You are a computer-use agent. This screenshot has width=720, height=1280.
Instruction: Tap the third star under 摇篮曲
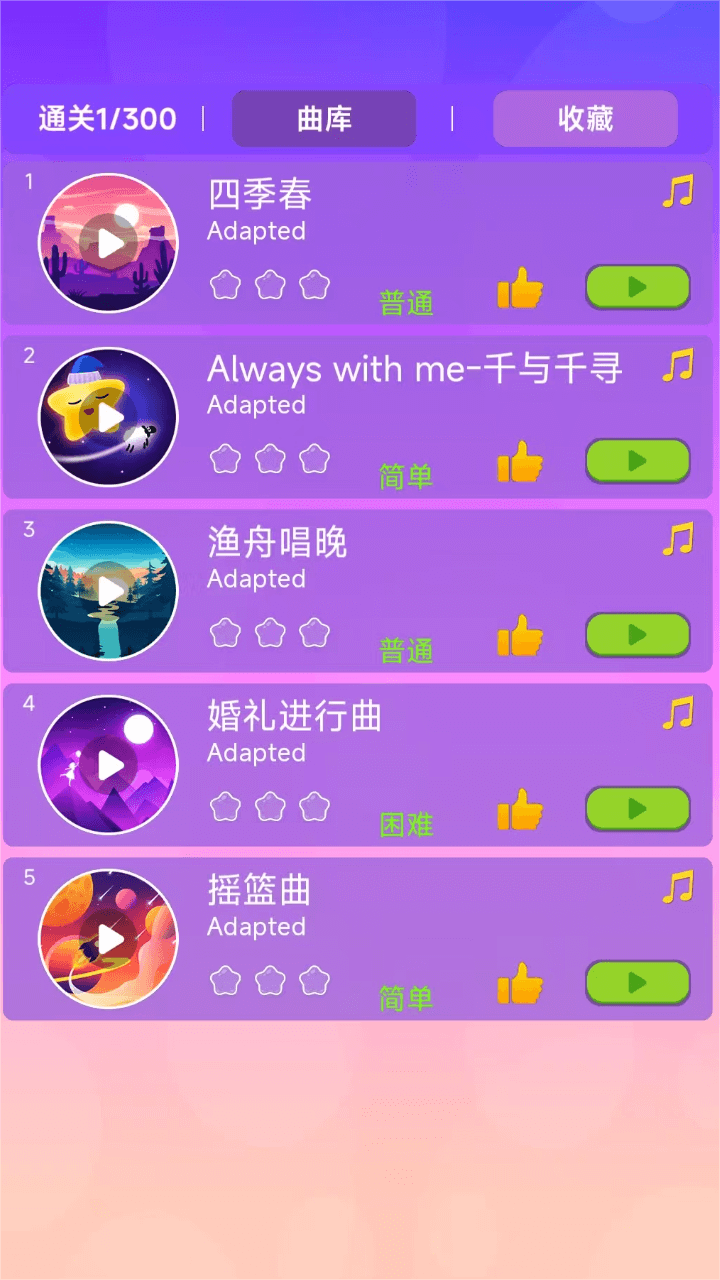click(315, 981)
